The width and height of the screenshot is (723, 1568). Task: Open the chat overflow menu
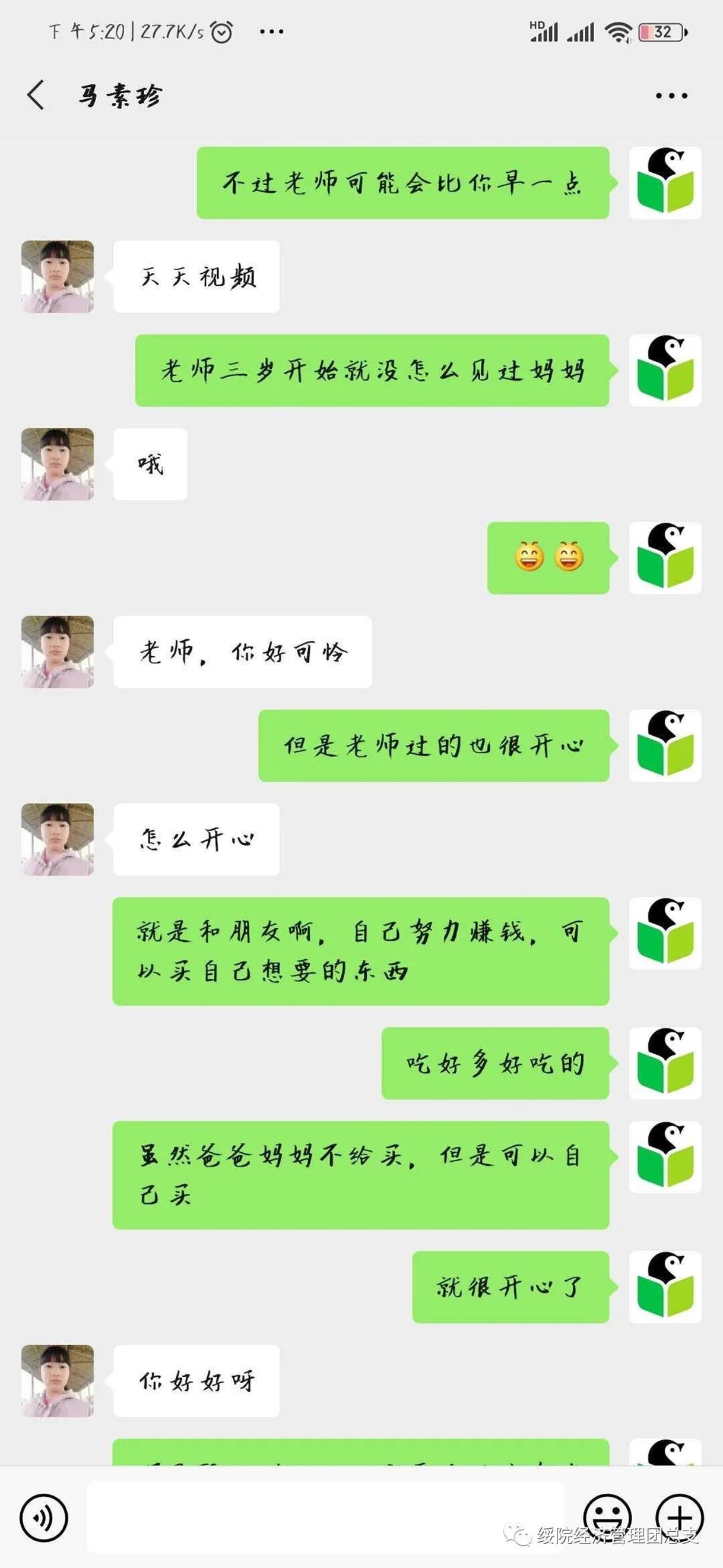coord(671,96)
